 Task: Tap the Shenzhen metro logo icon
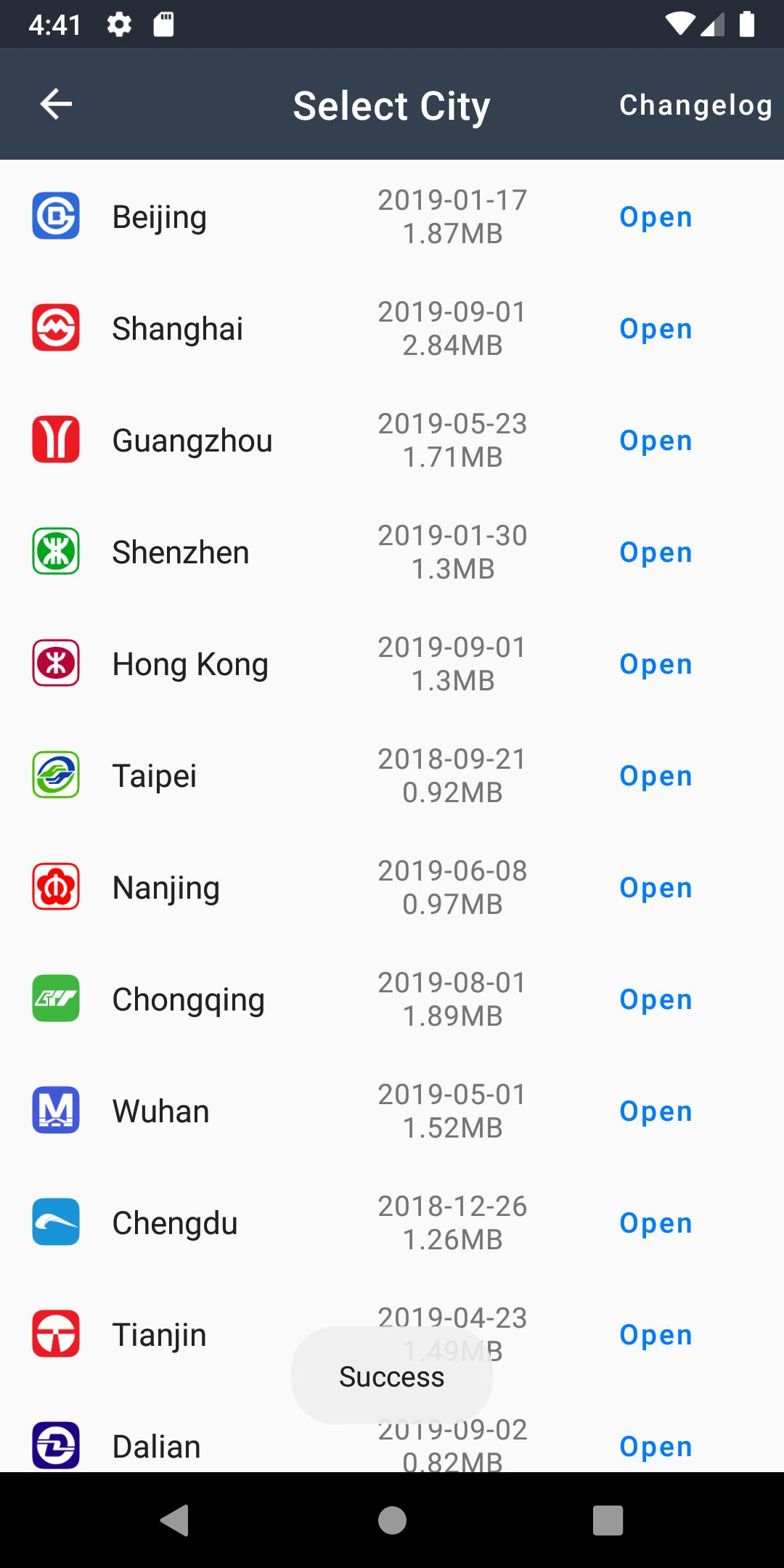[x=55, y=552]
